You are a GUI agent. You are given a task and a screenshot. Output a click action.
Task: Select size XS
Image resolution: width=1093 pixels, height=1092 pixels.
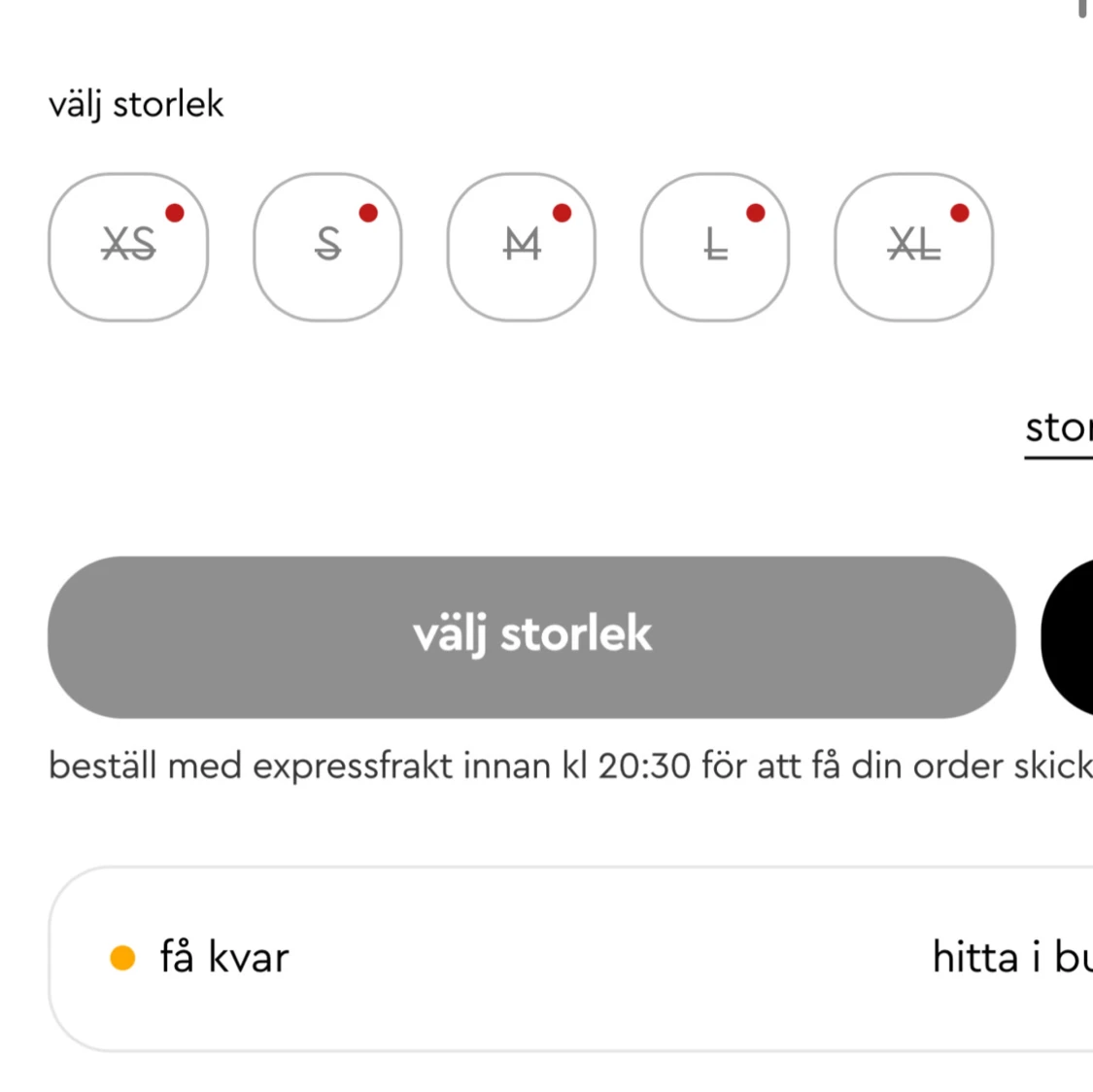128,247
